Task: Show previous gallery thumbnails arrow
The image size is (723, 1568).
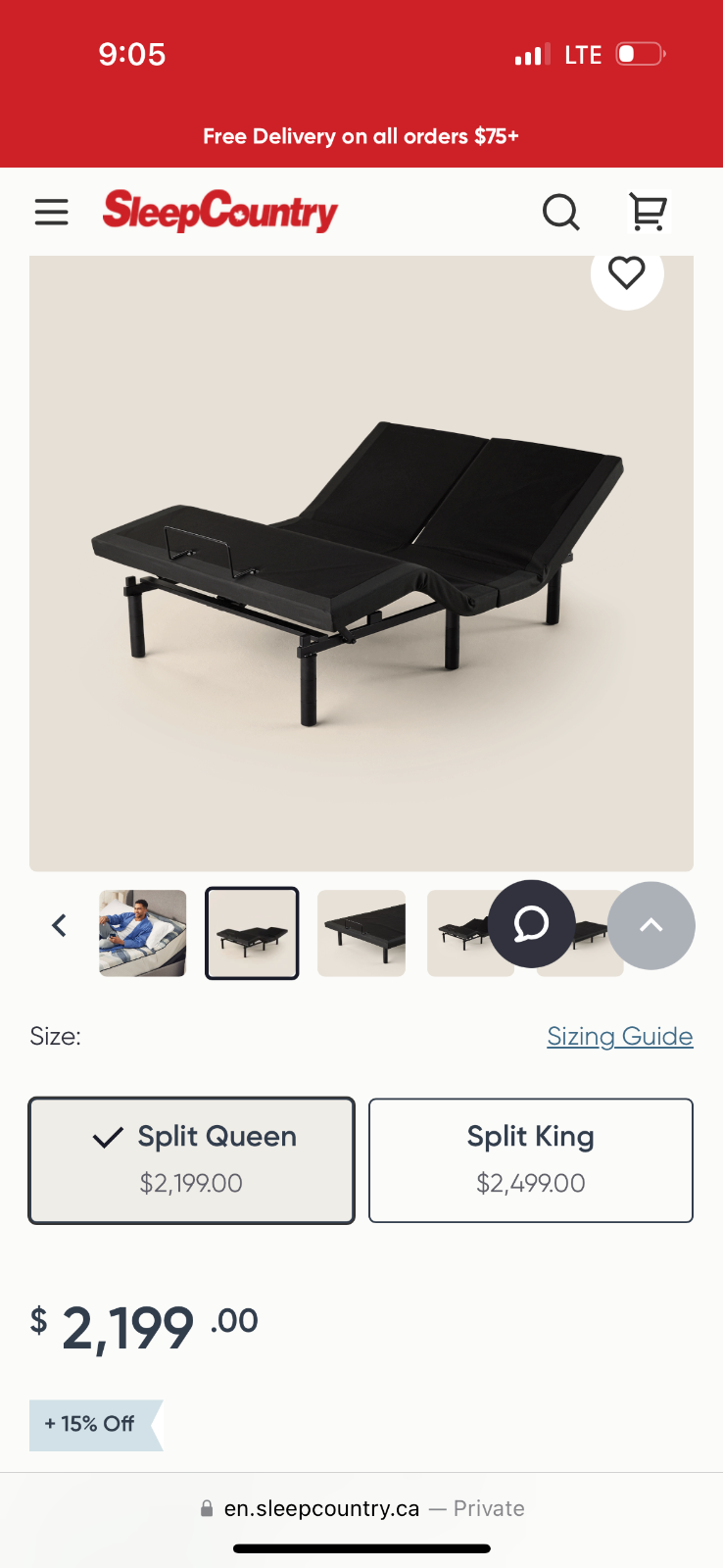Action: (60, 926)
